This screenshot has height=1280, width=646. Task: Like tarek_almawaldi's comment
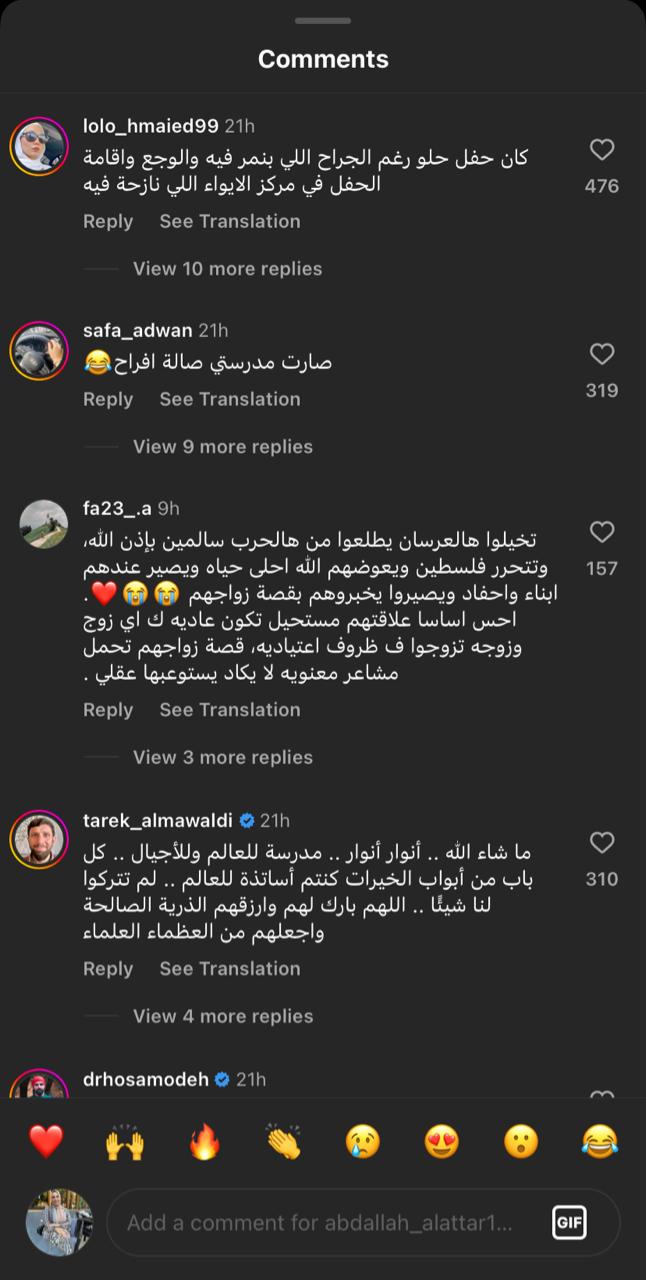[x=601, y=843]
